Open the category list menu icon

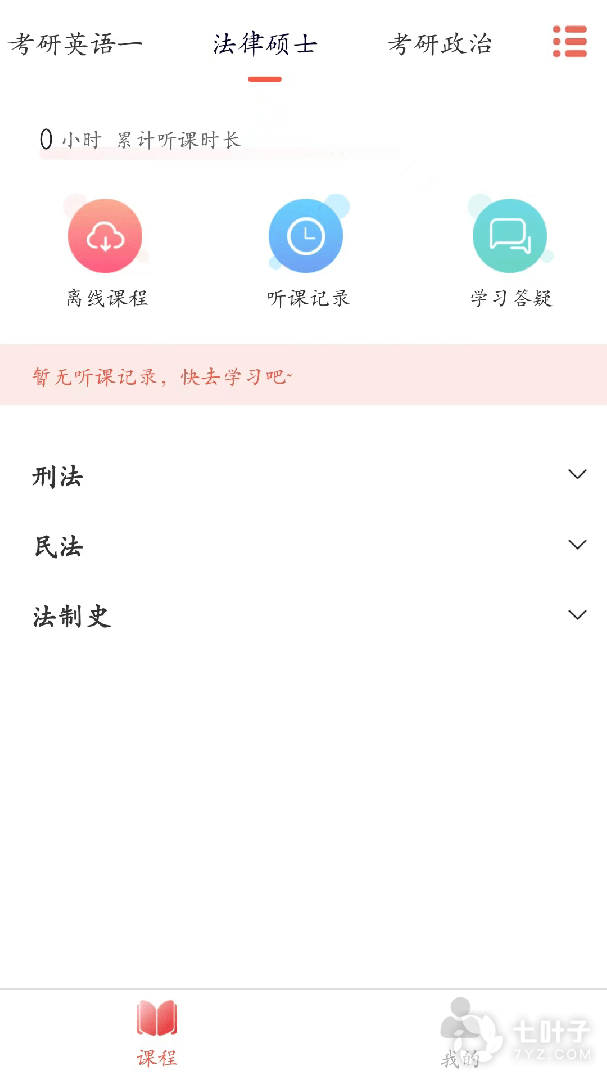point(570,41)
